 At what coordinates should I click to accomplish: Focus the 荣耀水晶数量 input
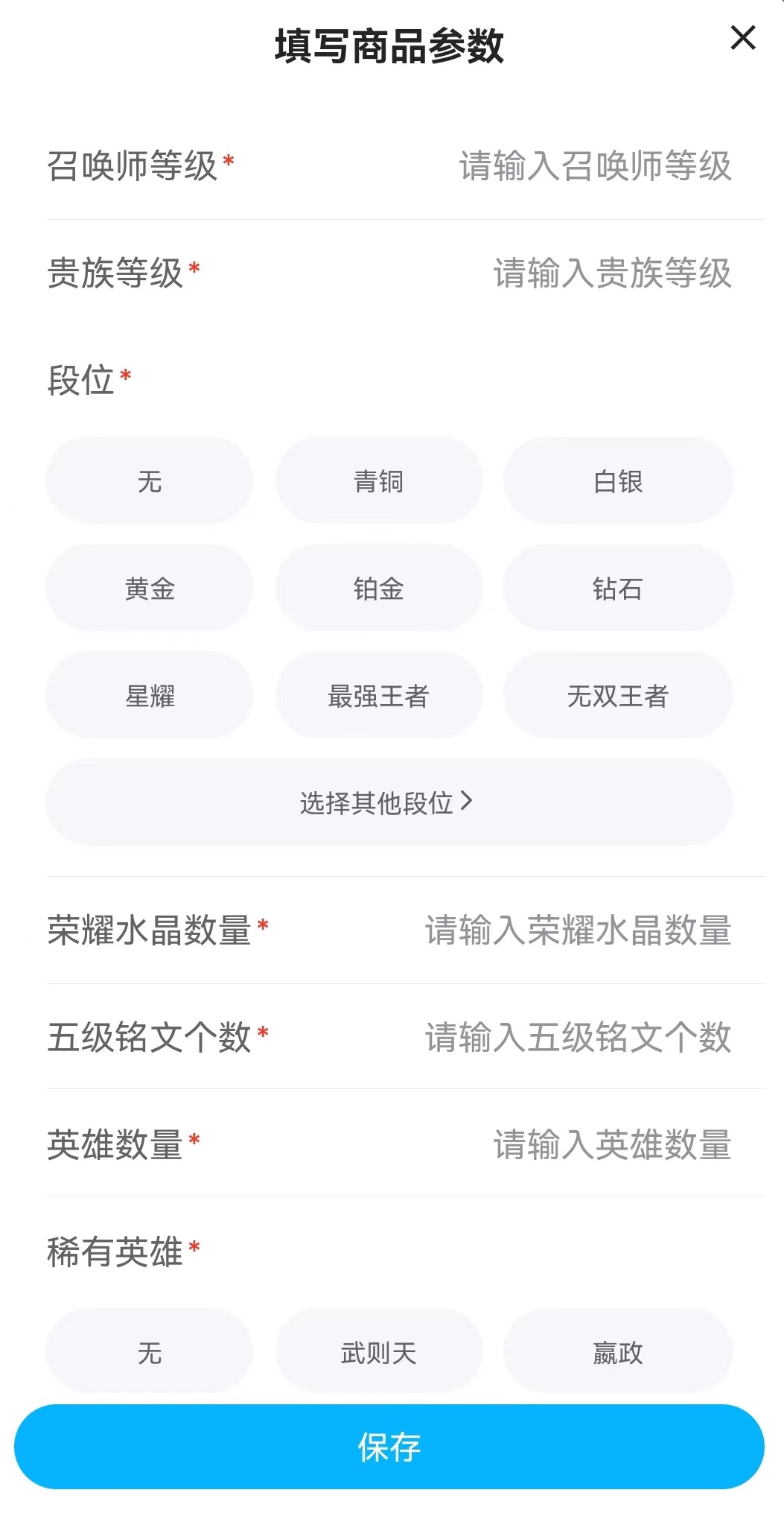[577, 930]
